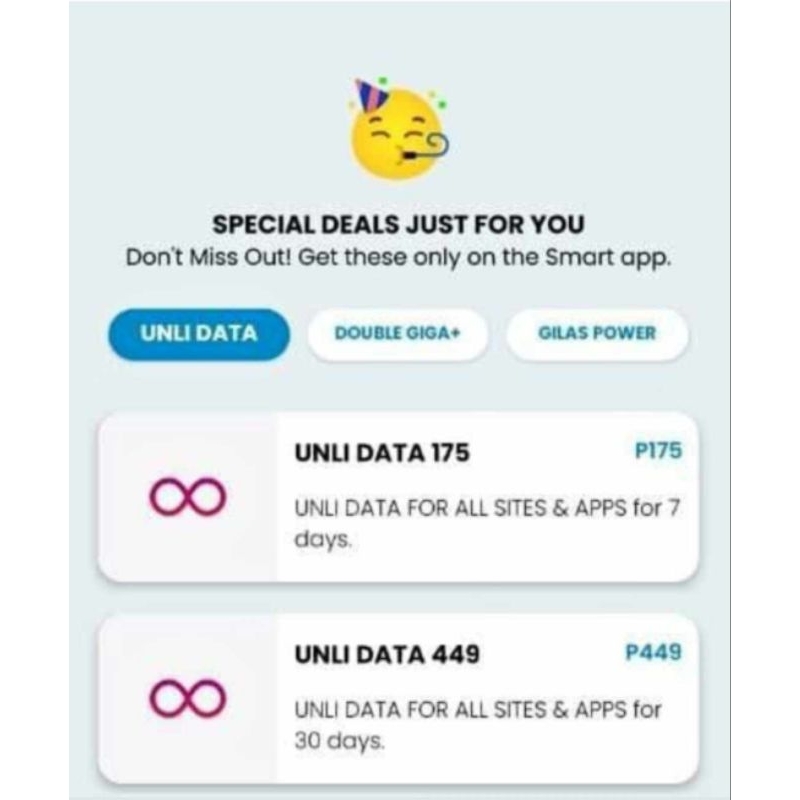Select the UNLI DATA tab
This screenshot has height=800, width=800.
click(x=198, y=334)
